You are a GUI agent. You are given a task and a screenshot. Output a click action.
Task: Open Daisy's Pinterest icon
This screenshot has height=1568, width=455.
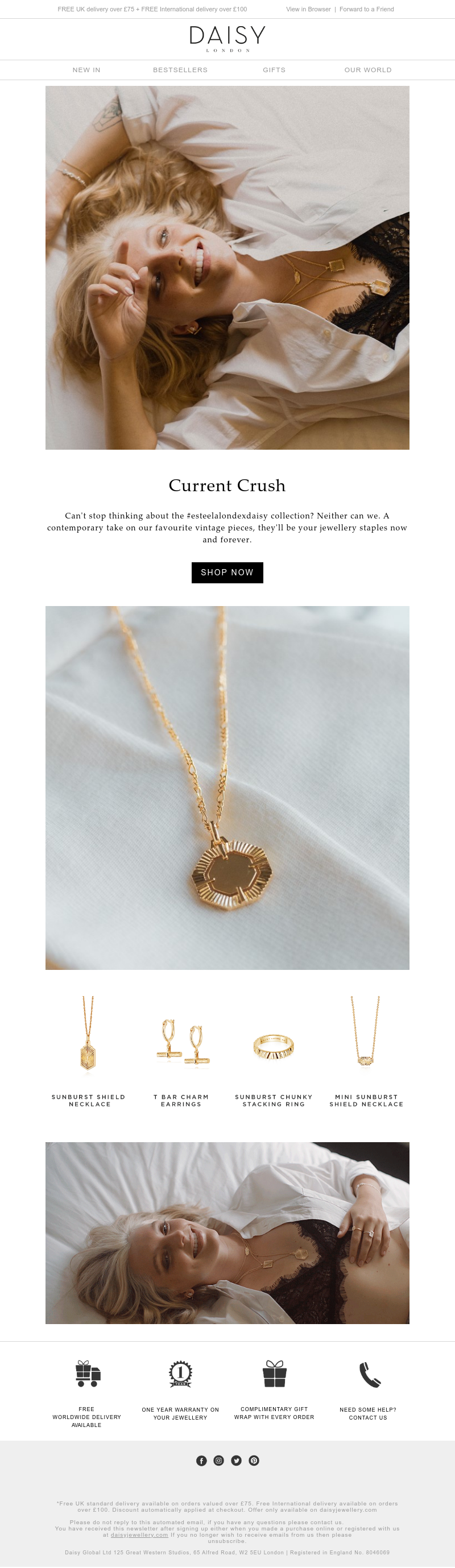click(x=254, y=1460)
